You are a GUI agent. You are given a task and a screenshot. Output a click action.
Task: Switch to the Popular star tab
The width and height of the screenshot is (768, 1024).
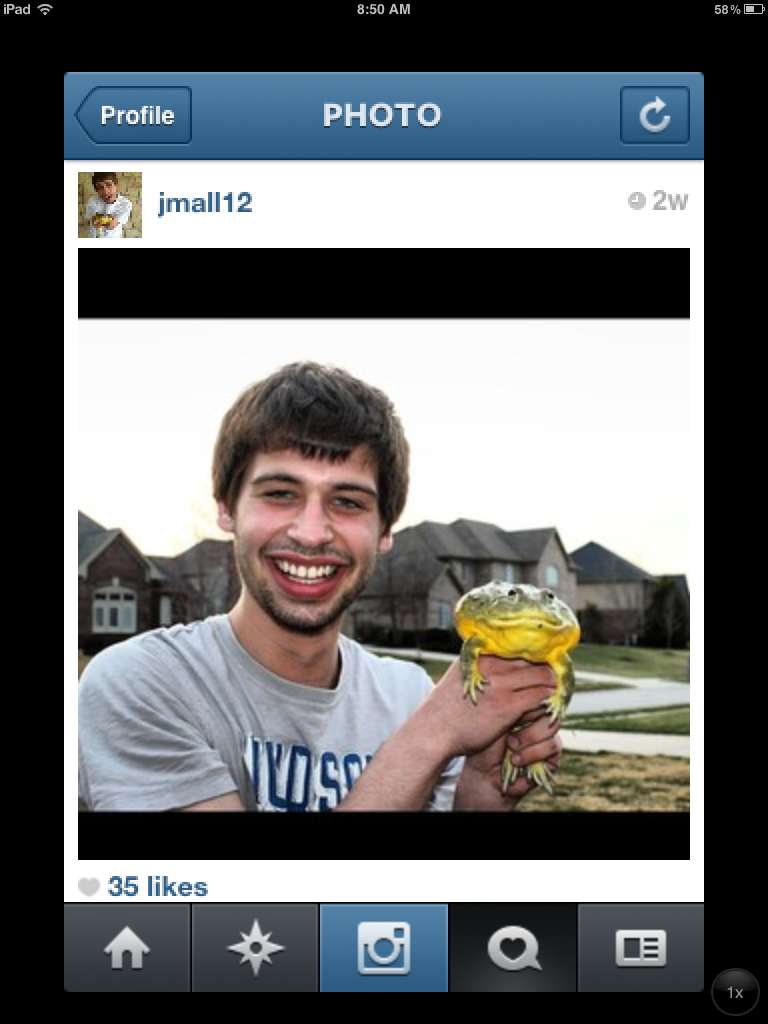click(x=255, y=948)
